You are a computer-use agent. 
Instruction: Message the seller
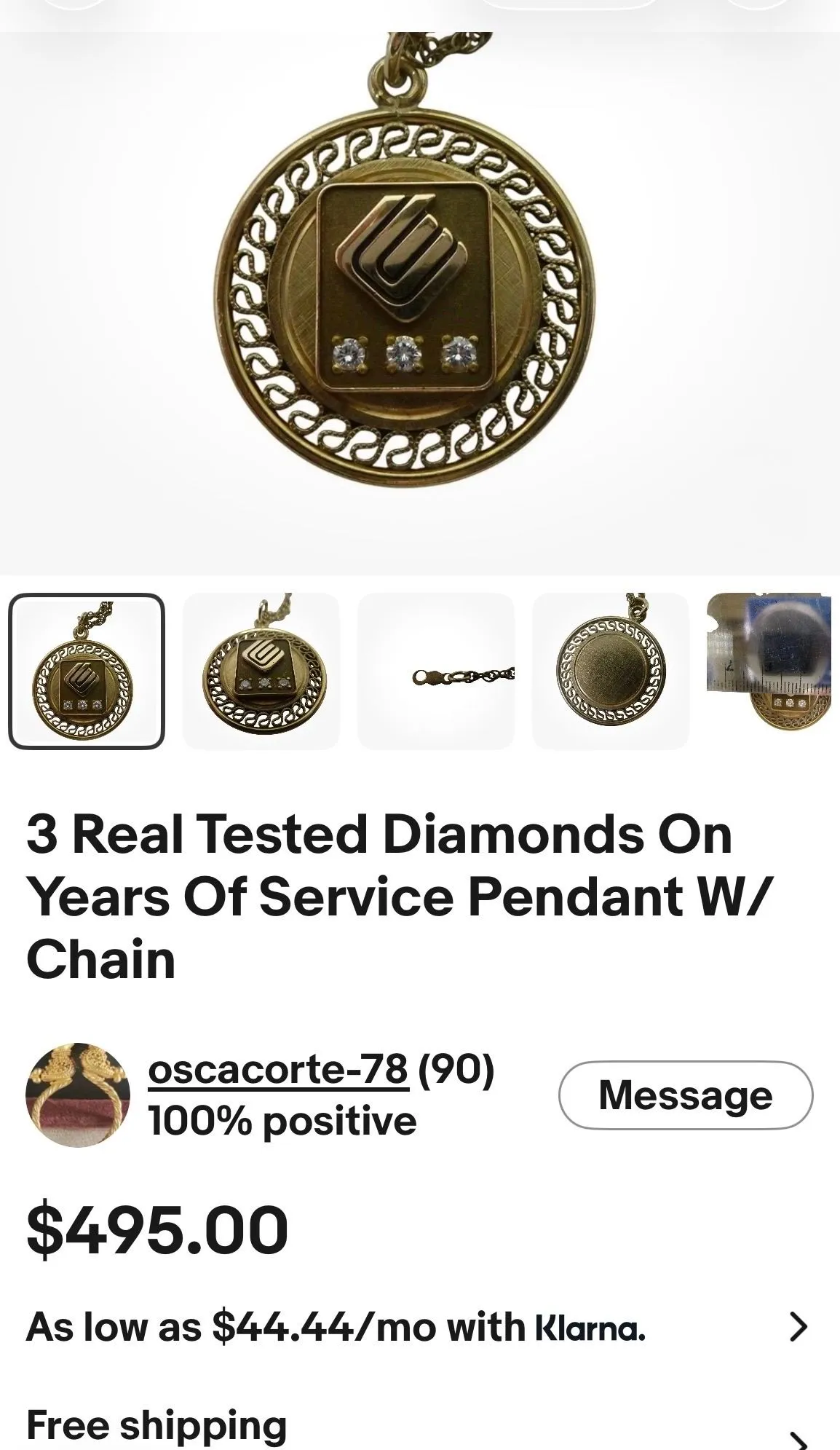686,1095
